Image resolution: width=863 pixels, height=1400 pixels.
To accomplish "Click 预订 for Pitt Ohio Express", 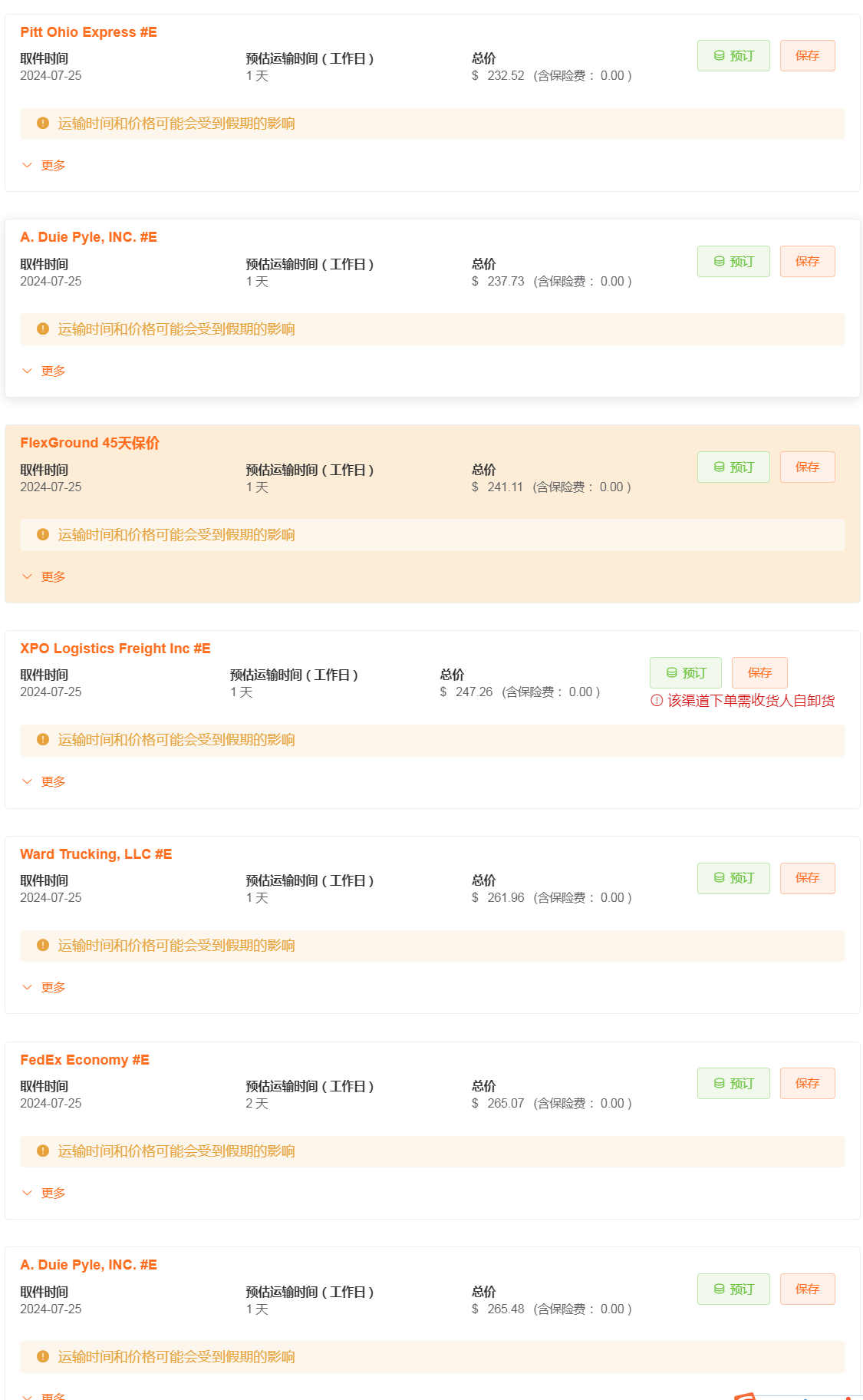I will tap(733, 55).
